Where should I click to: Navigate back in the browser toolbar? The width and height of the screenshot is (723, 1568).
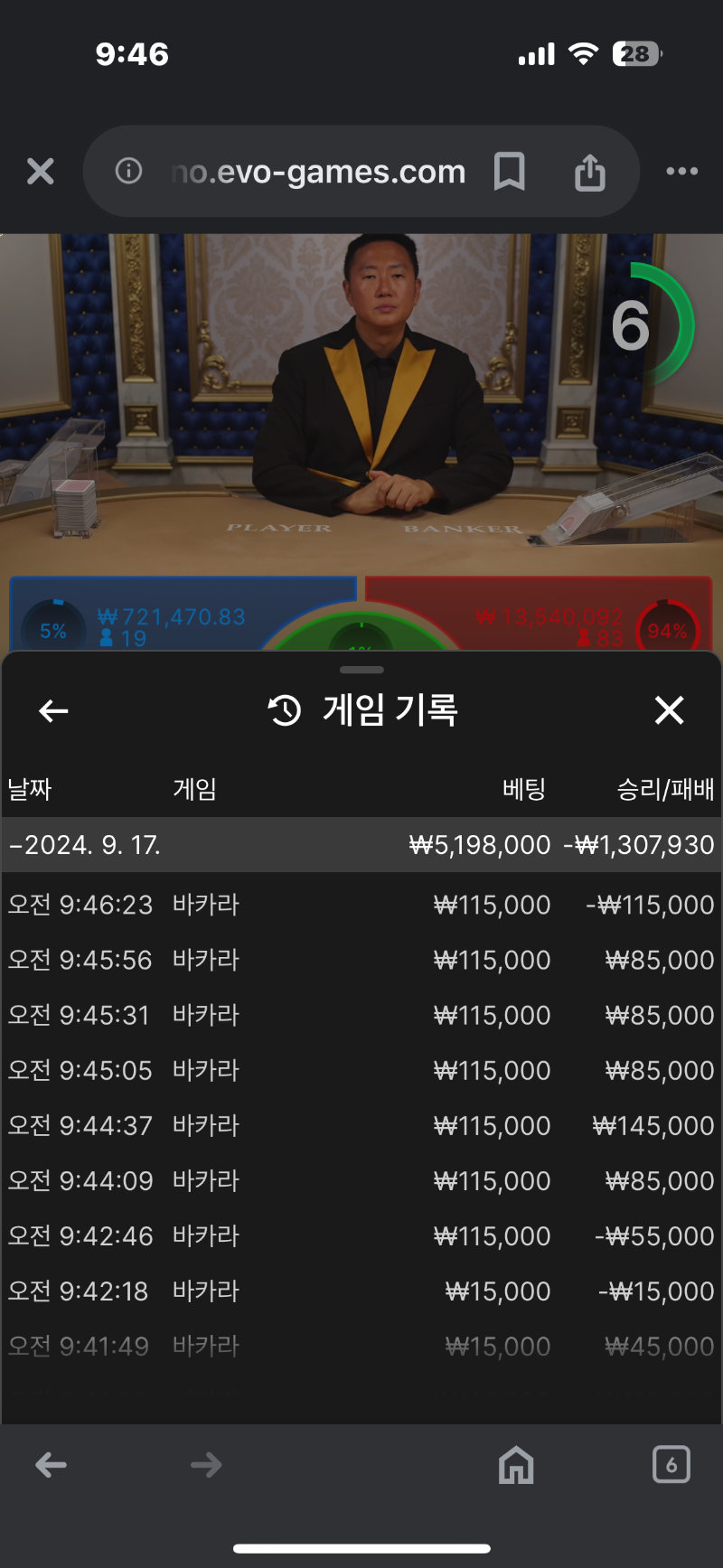51,1465
